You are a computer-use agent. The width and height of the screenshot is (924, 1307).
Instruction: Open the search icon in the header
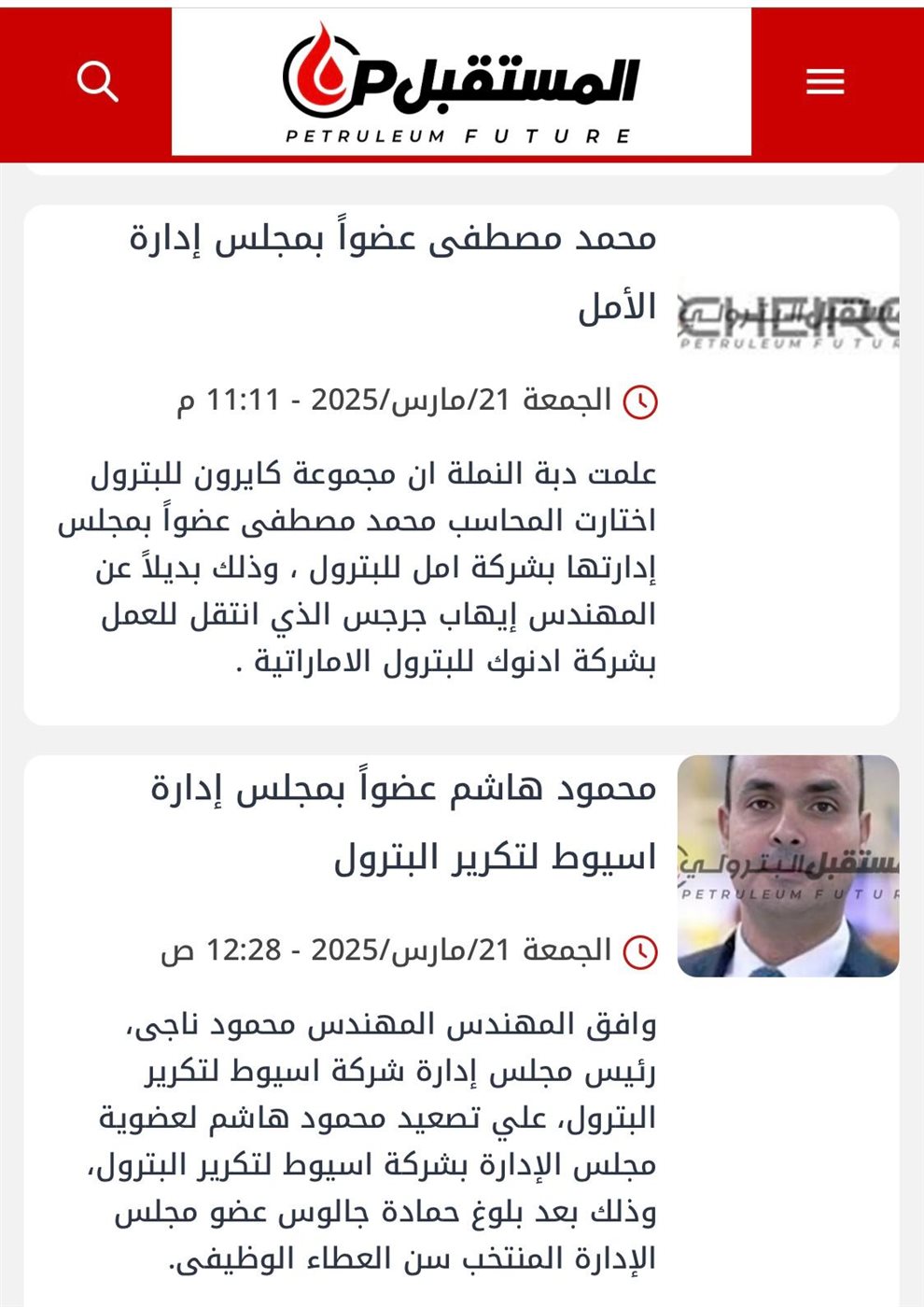(x=97, y=81)
